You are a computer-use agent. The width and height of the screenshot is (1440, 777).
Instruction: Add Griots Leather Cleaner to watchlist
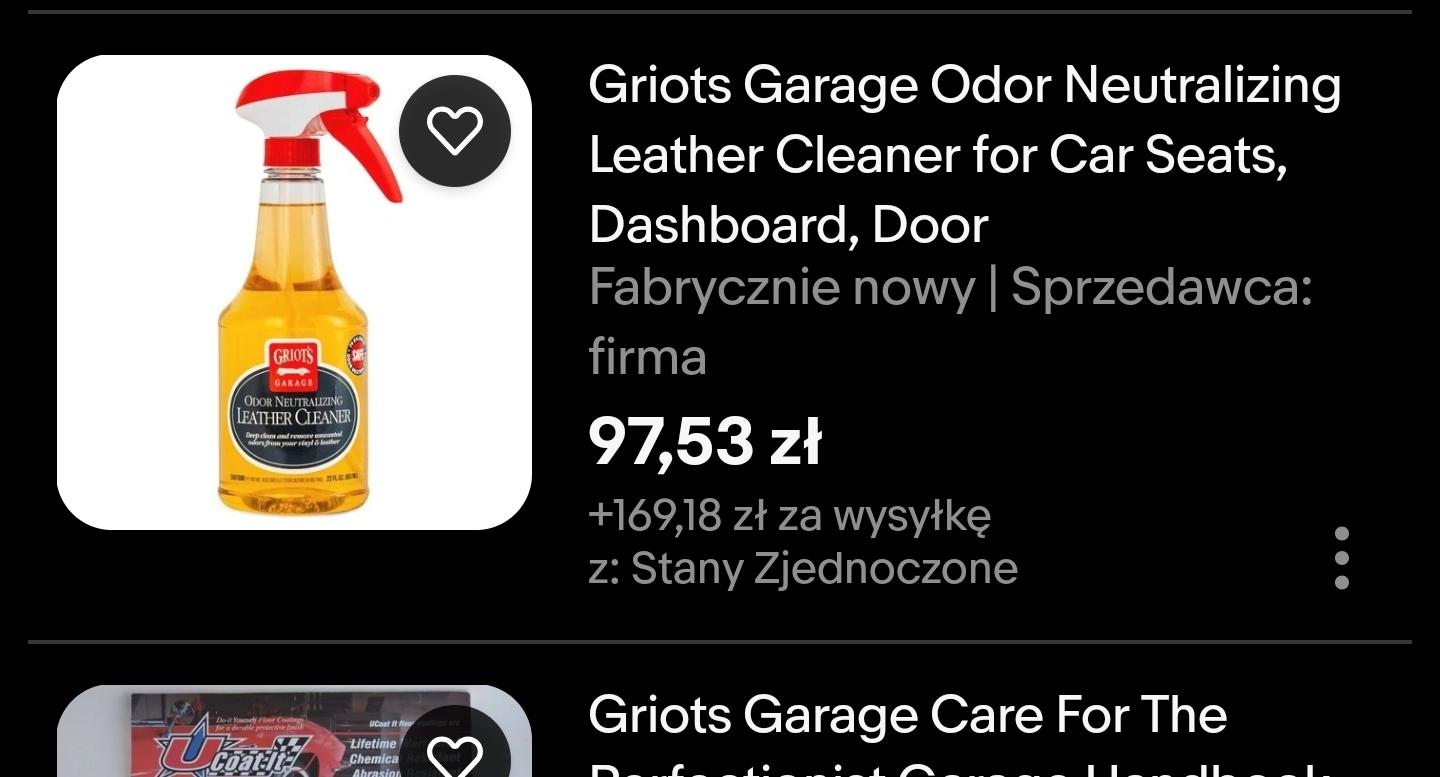coord(455,130)
